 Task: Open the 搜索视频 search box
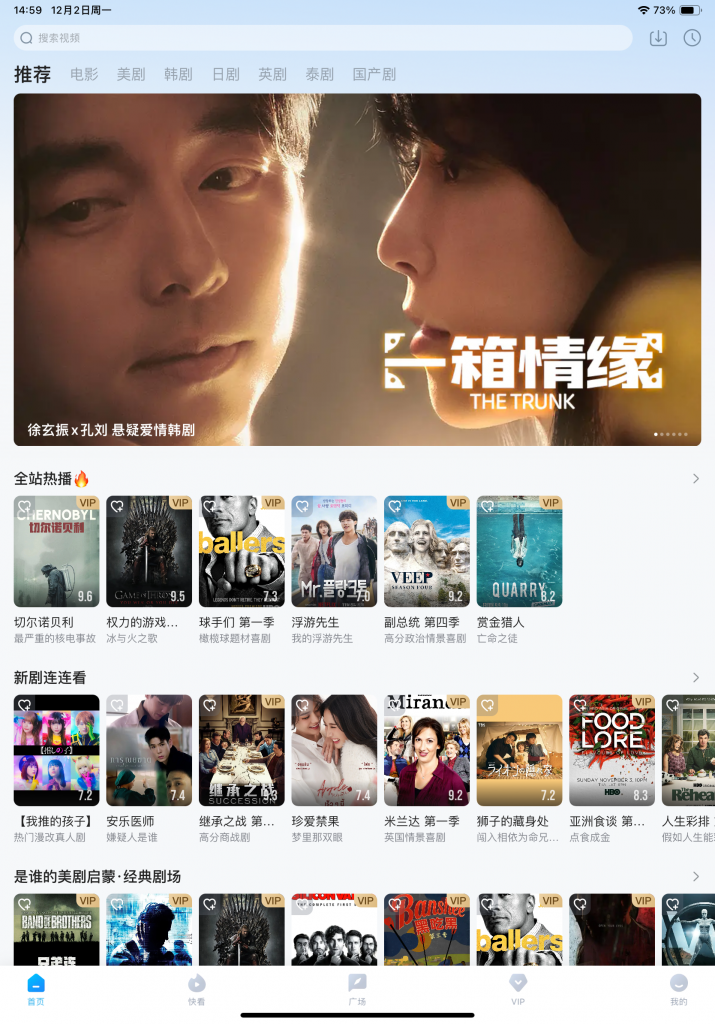(x=322, y=38)
